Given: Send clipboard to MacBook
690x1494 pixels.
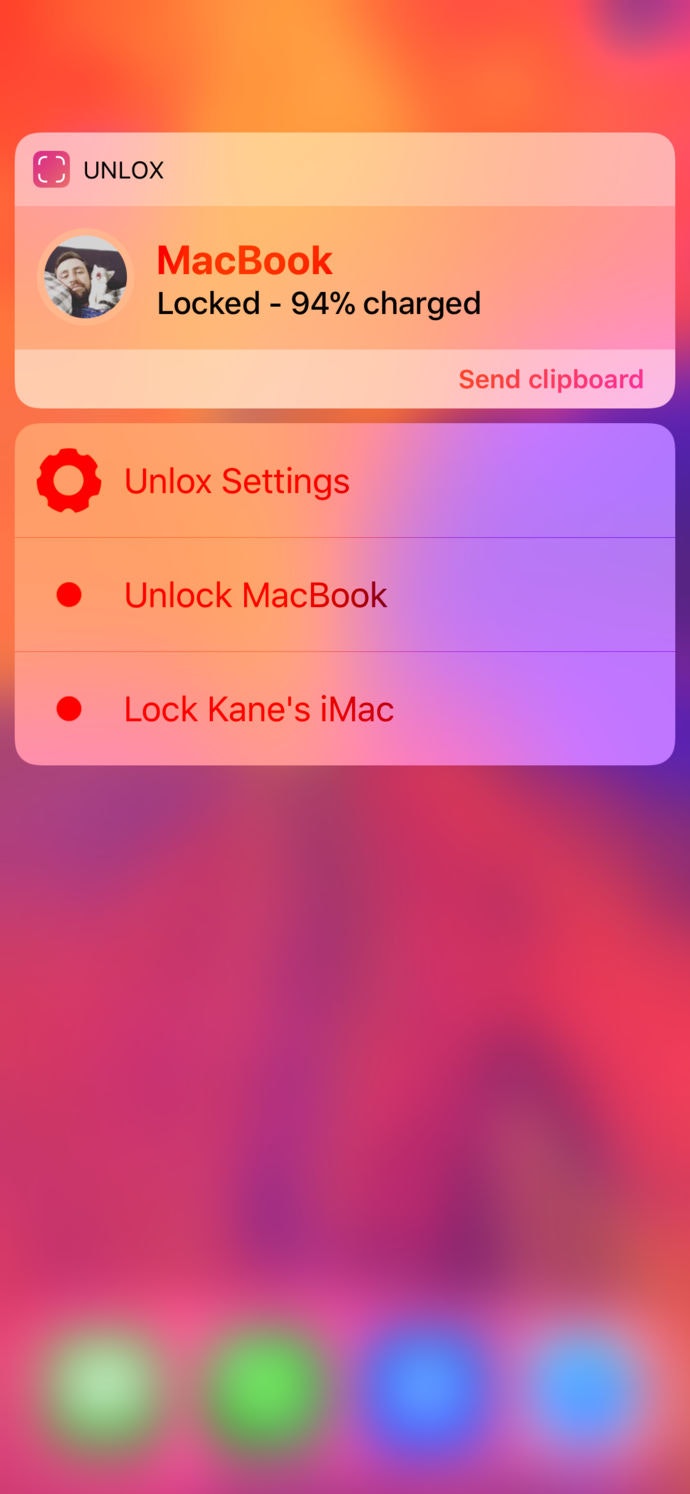Looking at the screenshot, I should pos(550,380).
